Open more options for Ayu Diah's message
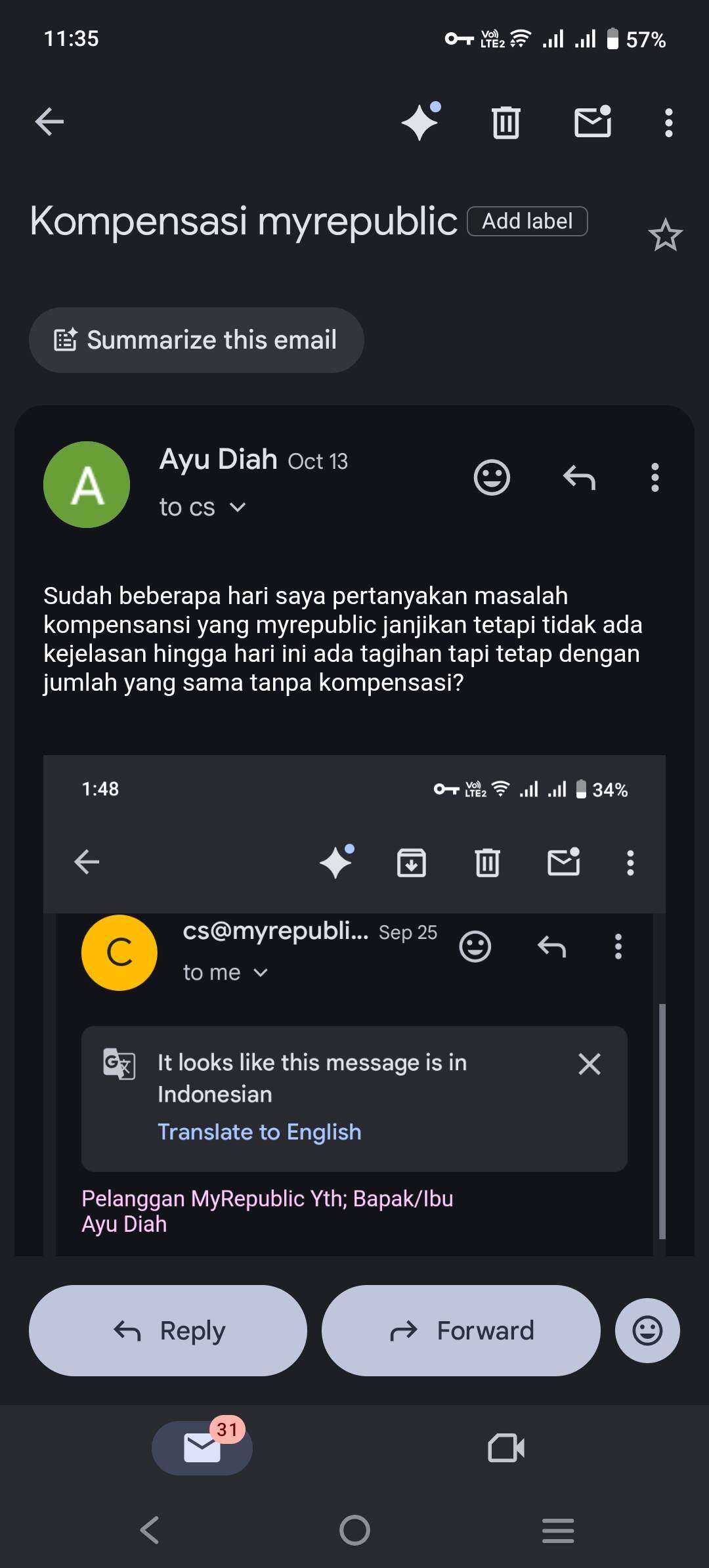 tap(655, 477)
